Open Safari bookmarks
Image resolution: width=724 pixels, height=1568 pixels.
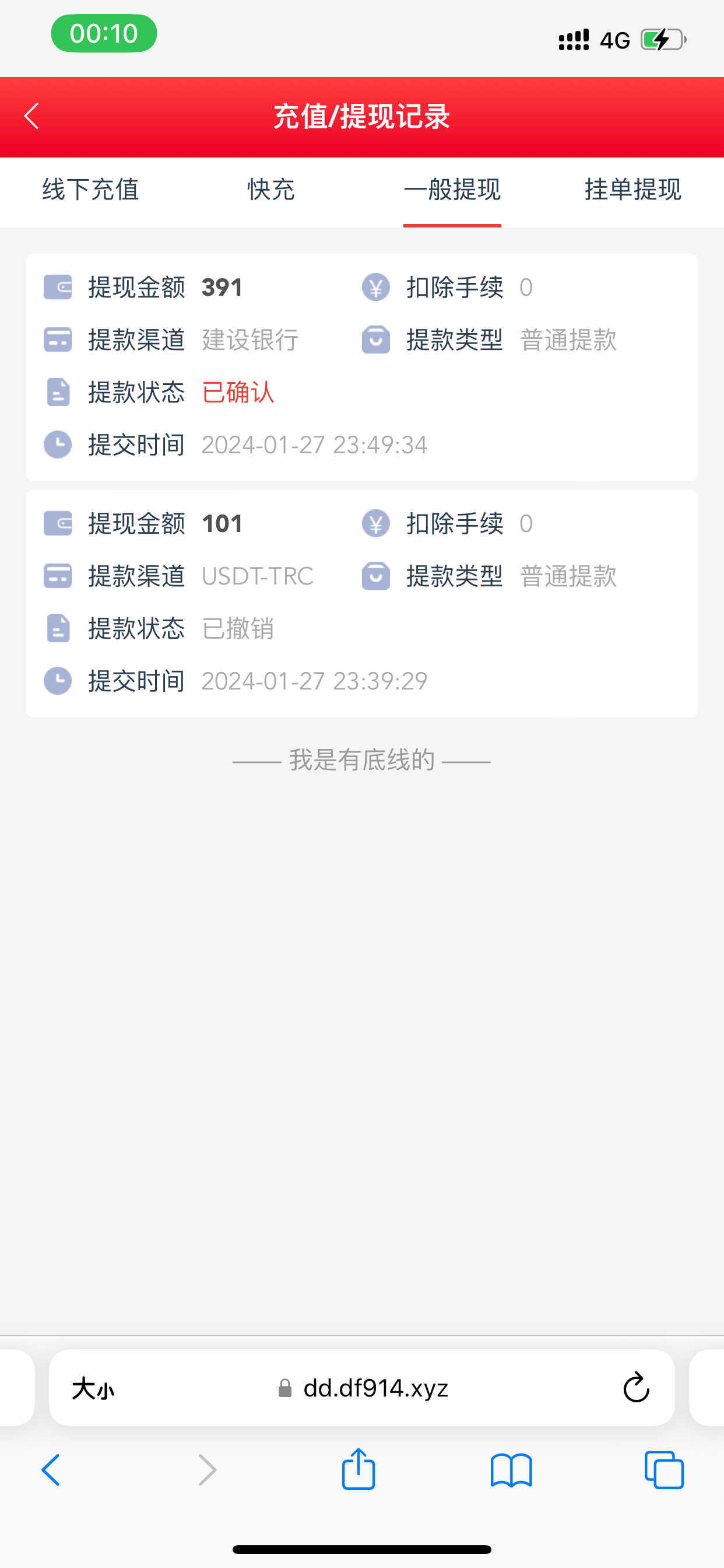coord(511,1471)
